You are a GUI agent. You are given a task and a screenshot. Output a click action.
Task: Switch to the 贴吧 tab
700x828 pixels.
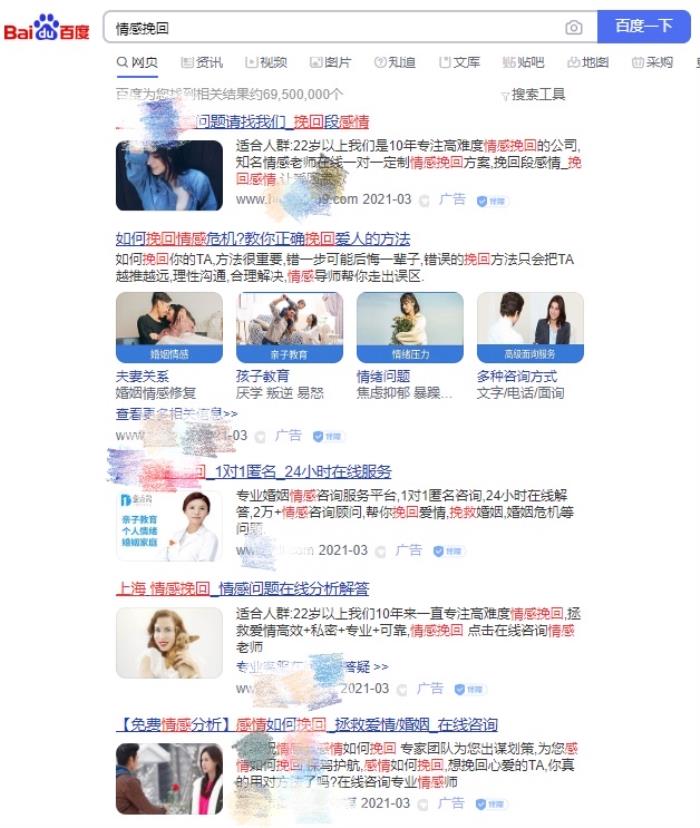click(523, 62)
